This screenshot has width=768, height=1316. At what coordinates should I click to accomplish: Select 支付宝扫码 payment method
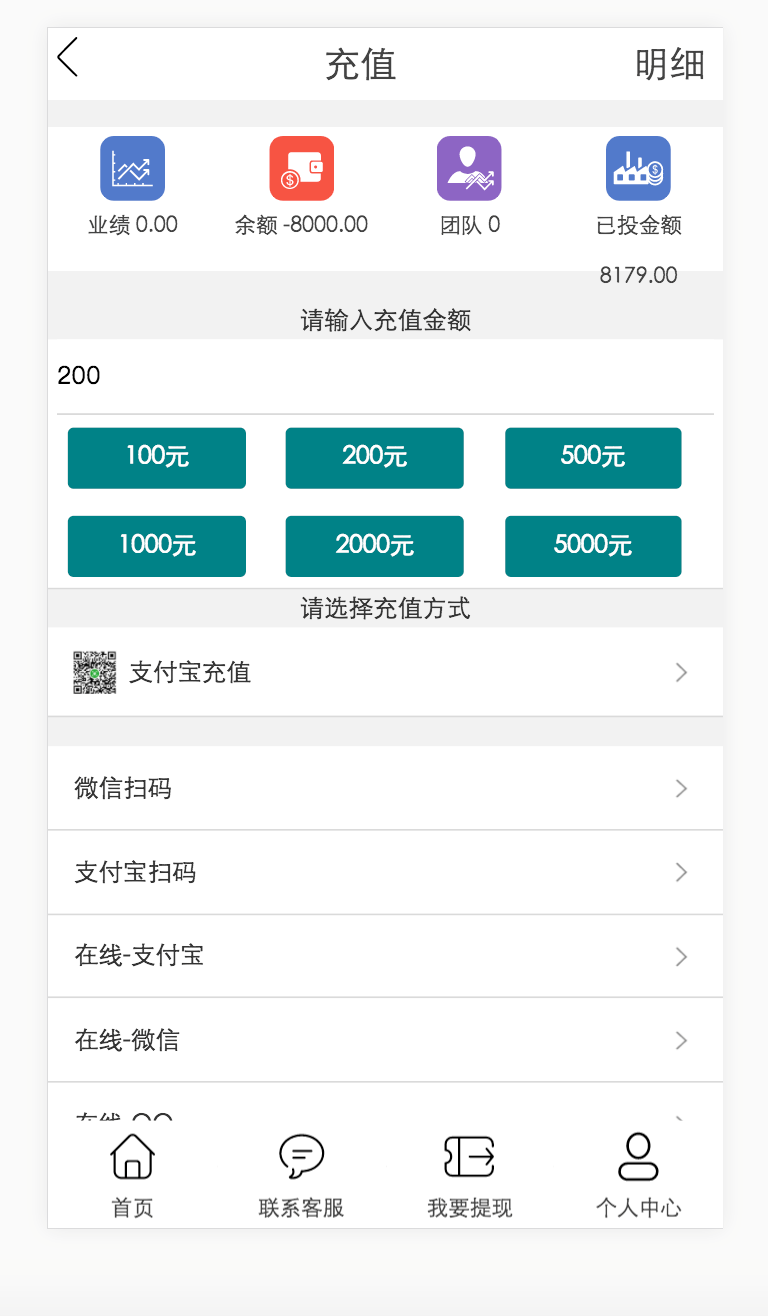(385, 872)
